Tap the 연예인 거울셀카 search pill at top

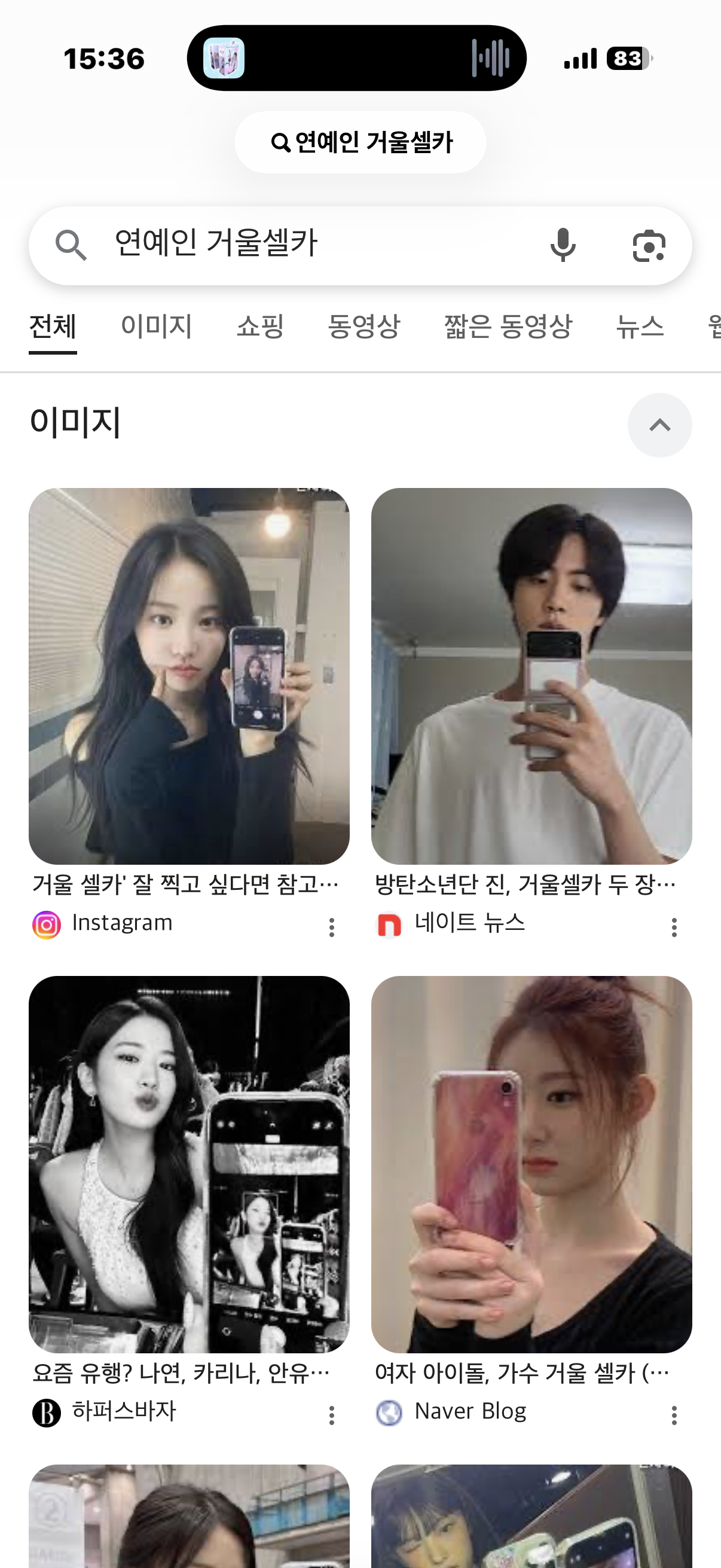tap(360, 142)
